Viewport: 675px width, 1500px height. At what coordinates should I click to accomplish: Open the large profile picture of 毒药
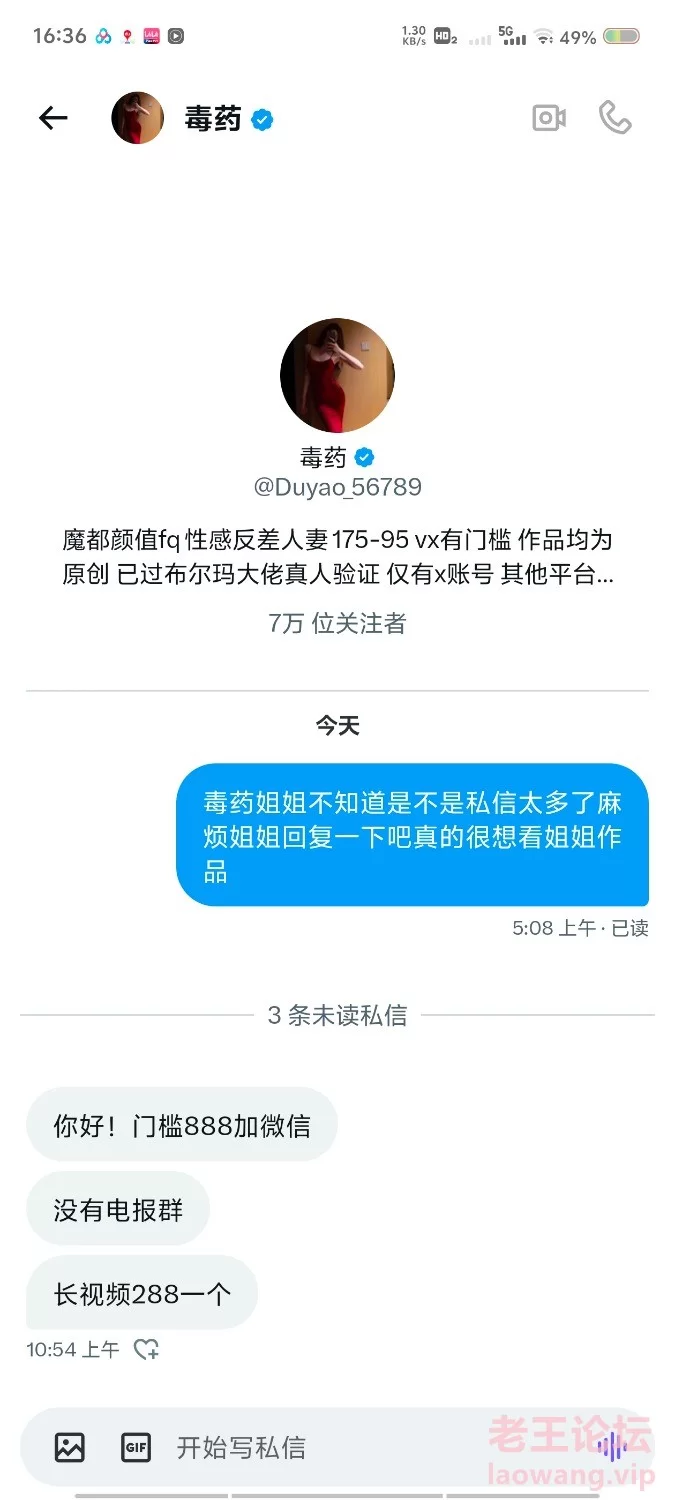(x=337, y=376)
